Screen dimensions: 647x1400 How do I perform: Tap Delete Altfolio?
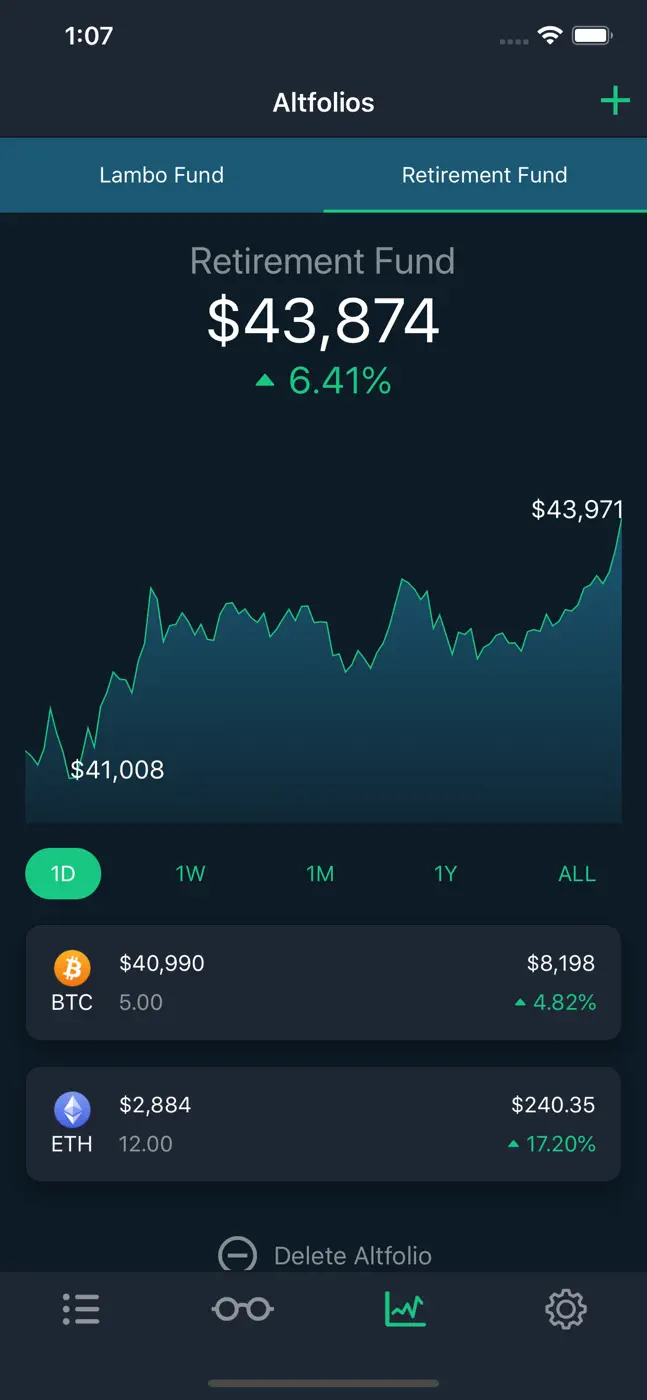point(325,1255)
